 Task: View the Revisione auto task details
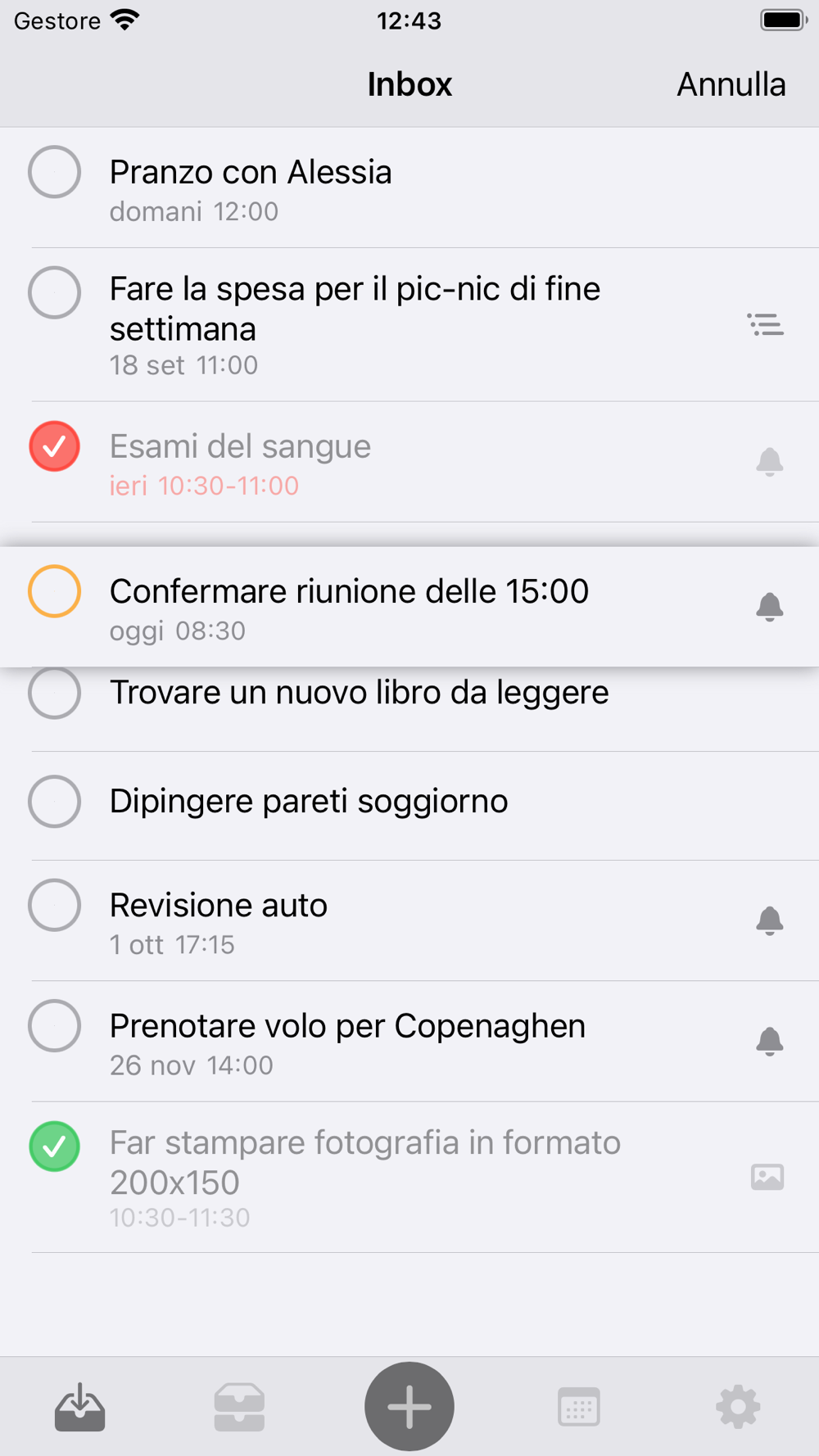[219, 906]
